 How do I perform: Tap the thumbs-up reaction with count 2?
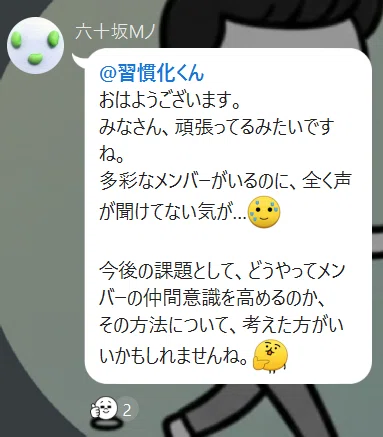(x=114, y=410)
